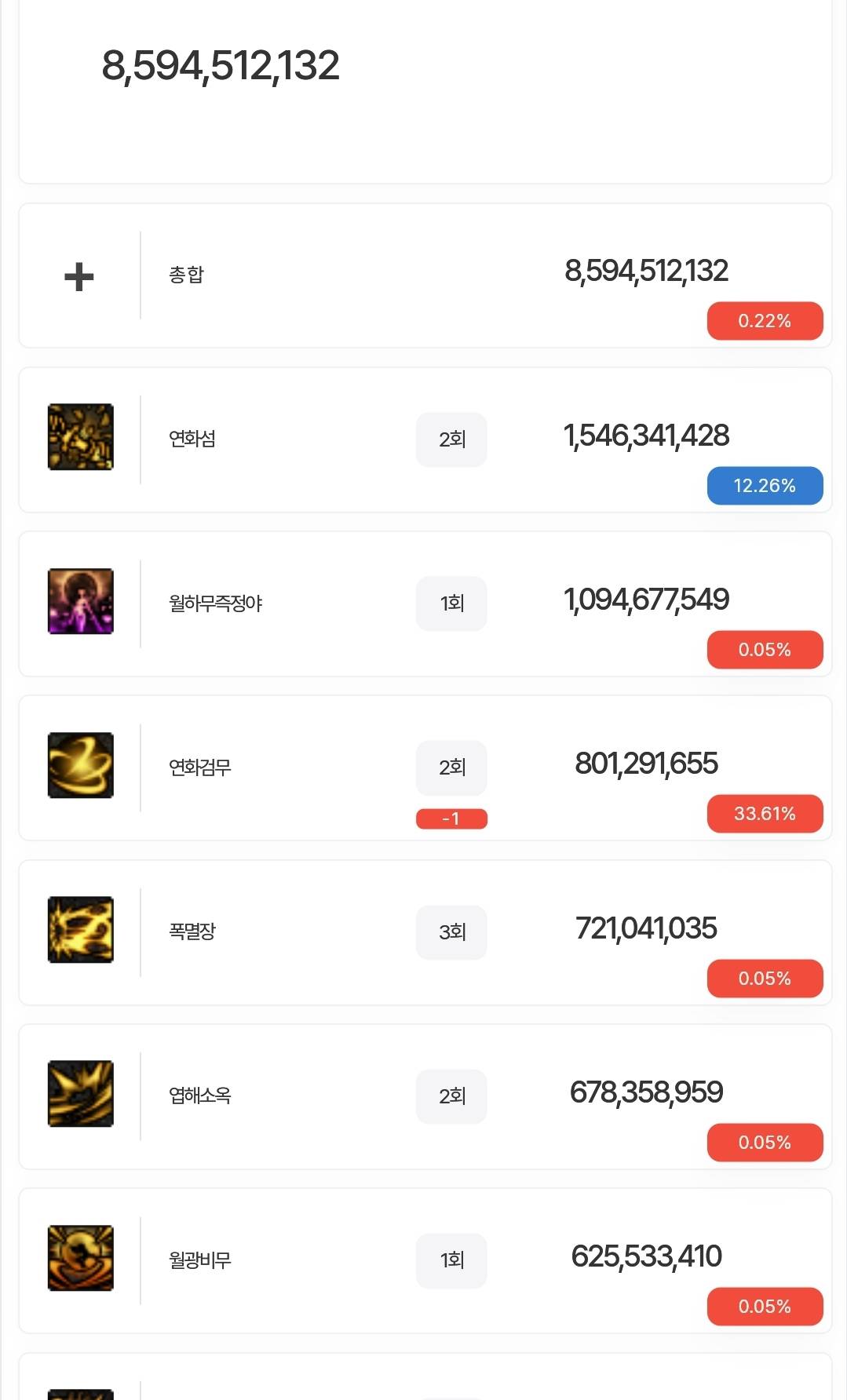Open the 월하무즉정야 skill row
This screenshot has width=847, height=1400.
425,603
